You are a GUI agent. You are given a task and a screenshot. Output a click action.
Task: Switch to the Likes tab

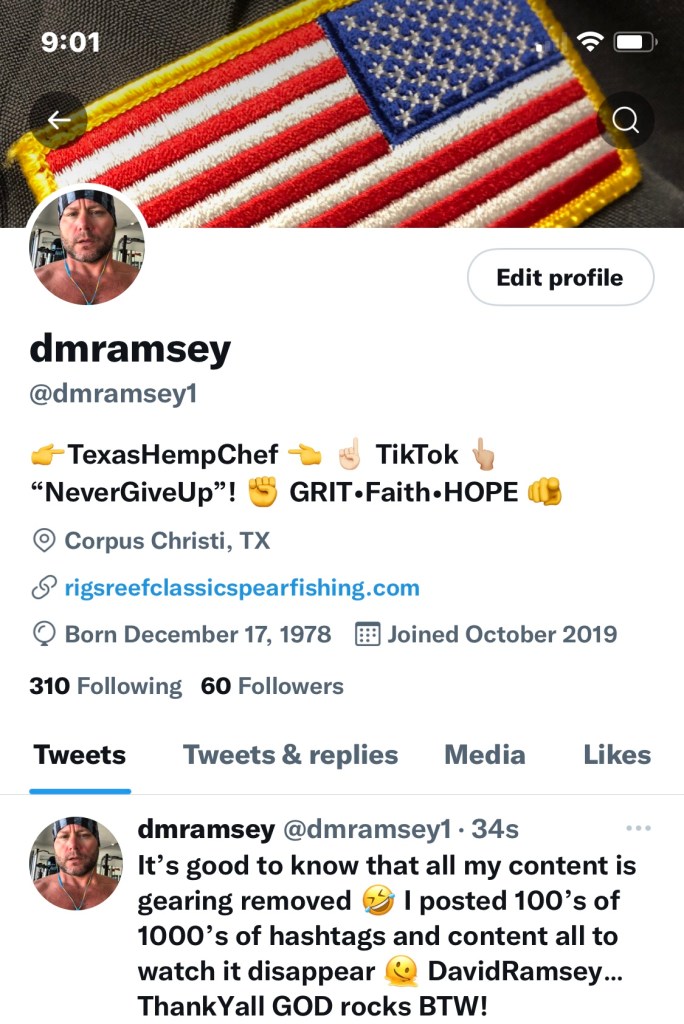point(617,755)
